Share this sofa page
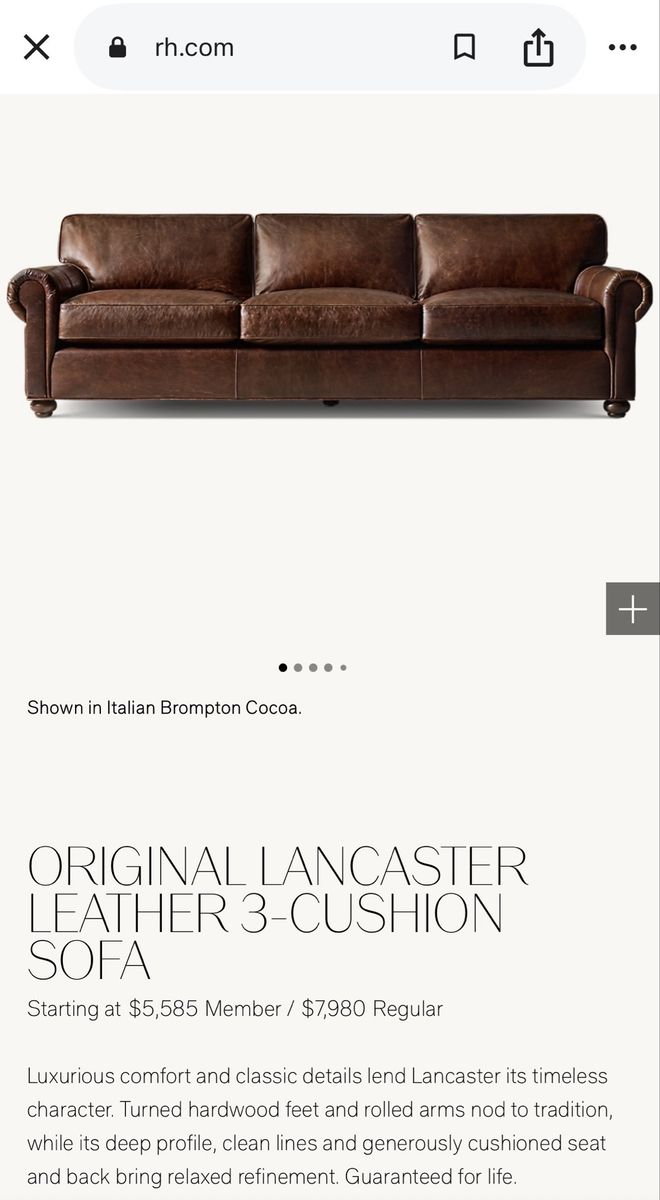This screenshot has height=1200, width=660. pyautogui.click(x=538, y=47)
